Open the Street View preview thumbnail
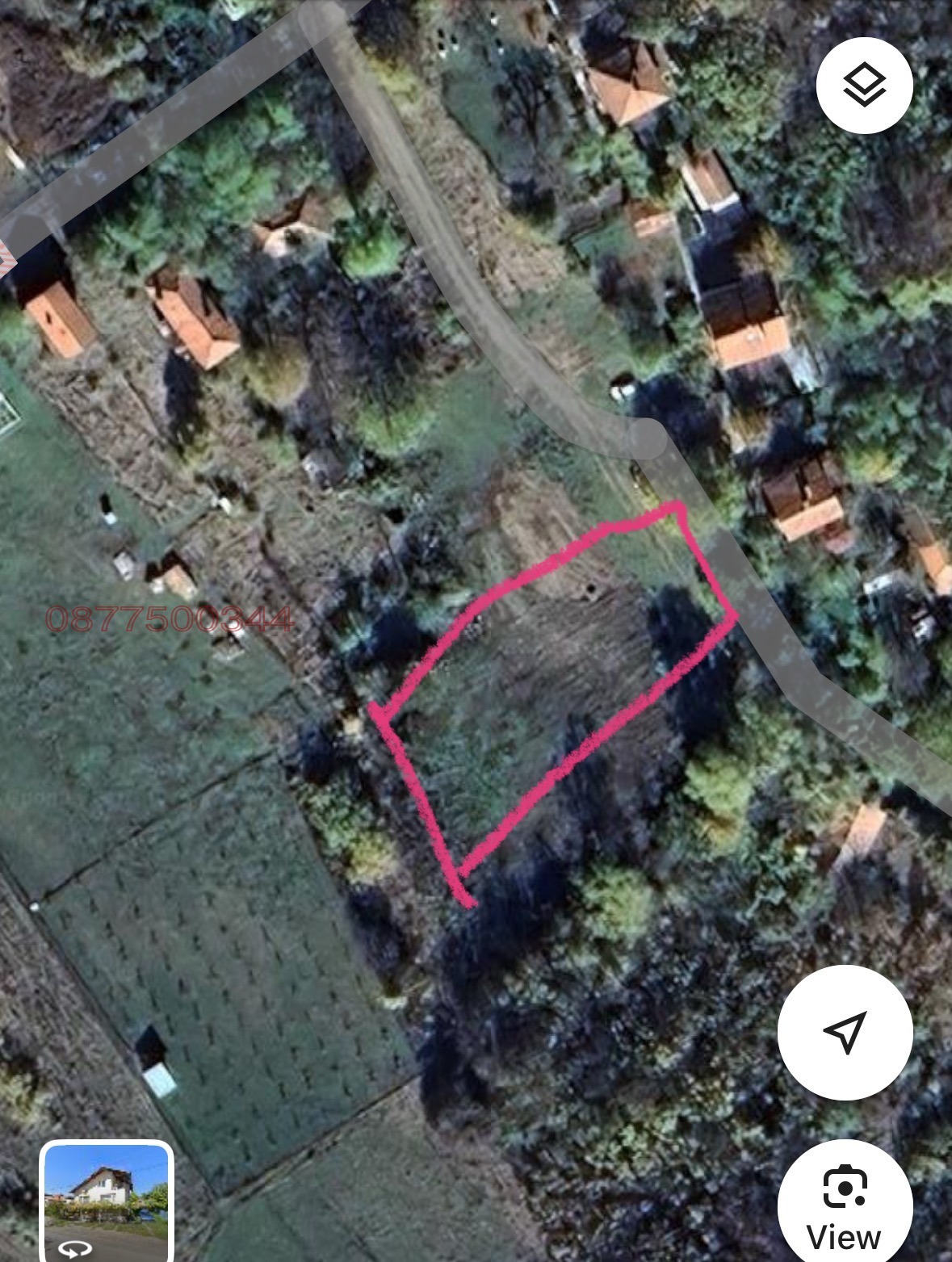 click(107, 1200)
